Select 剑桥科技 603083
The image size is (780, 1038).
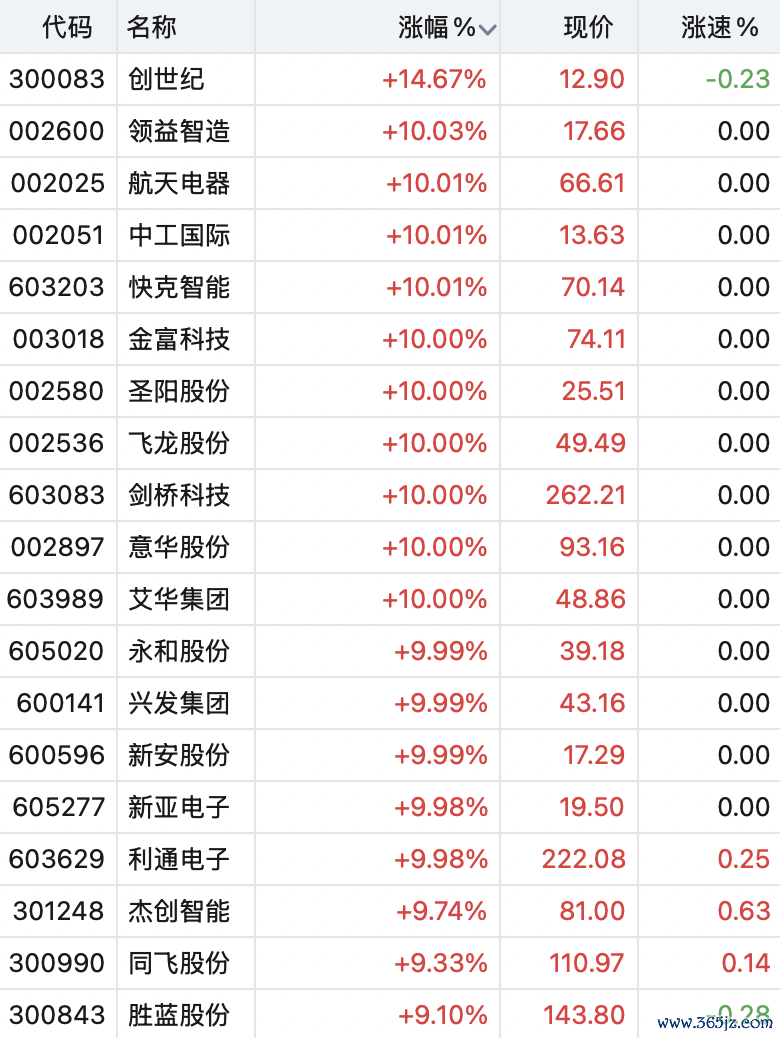click(x=390, y=495)
